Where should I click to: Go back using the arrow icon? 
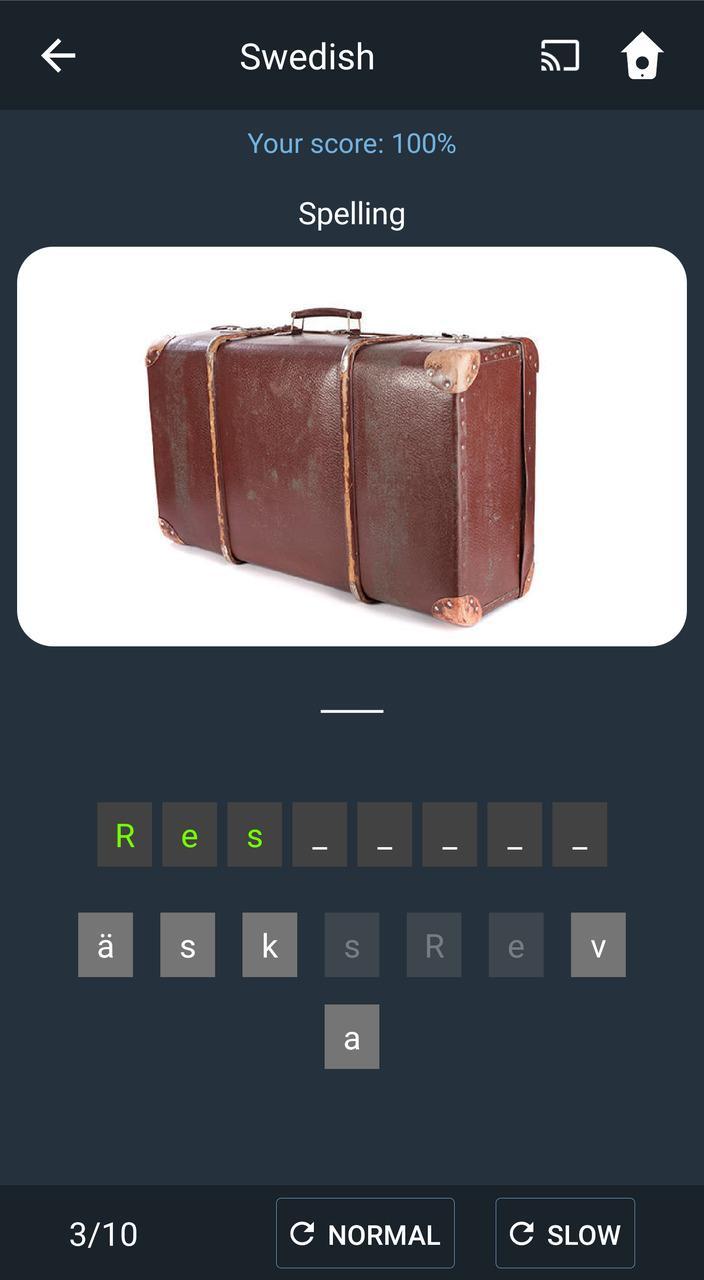click(58, 56)
